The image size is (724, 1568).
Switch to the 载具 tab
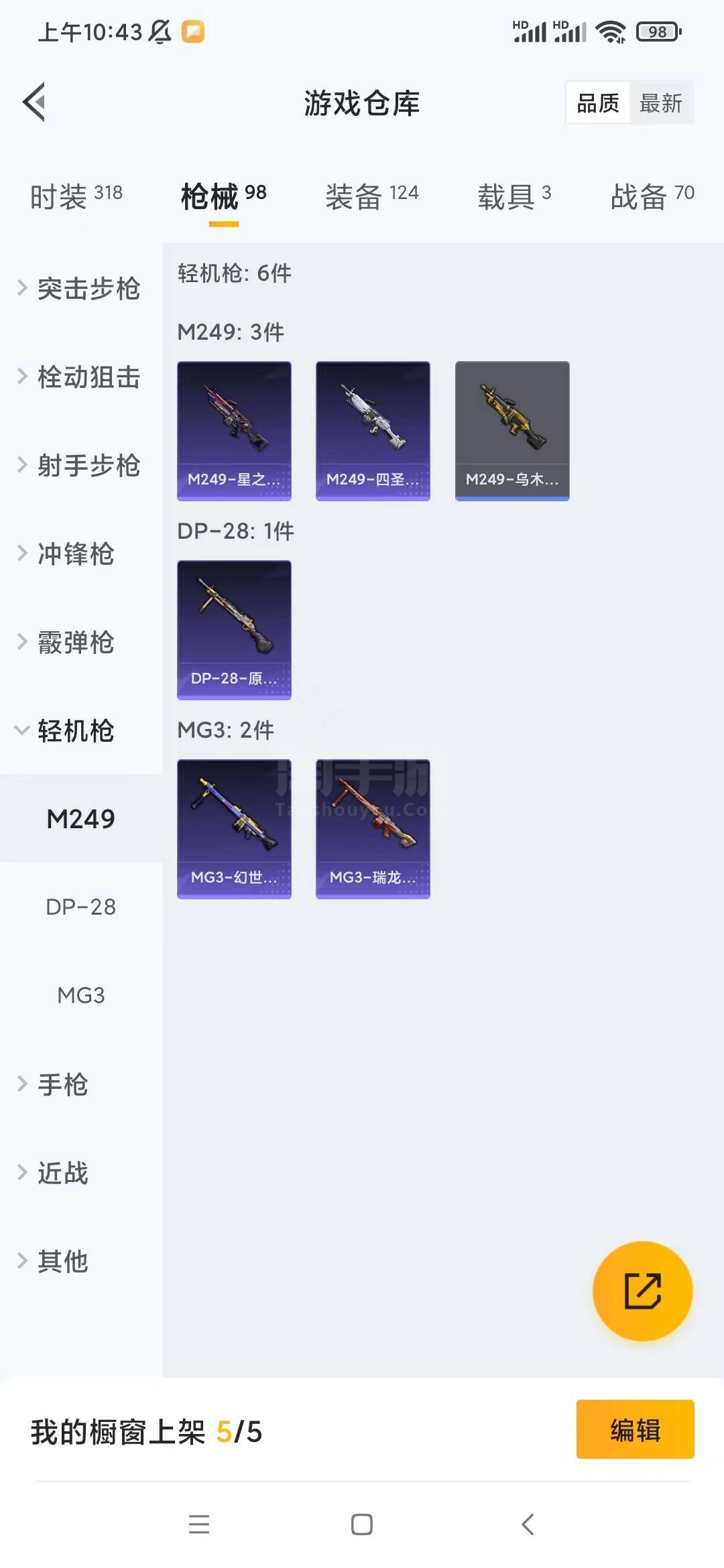coord(514,196)
